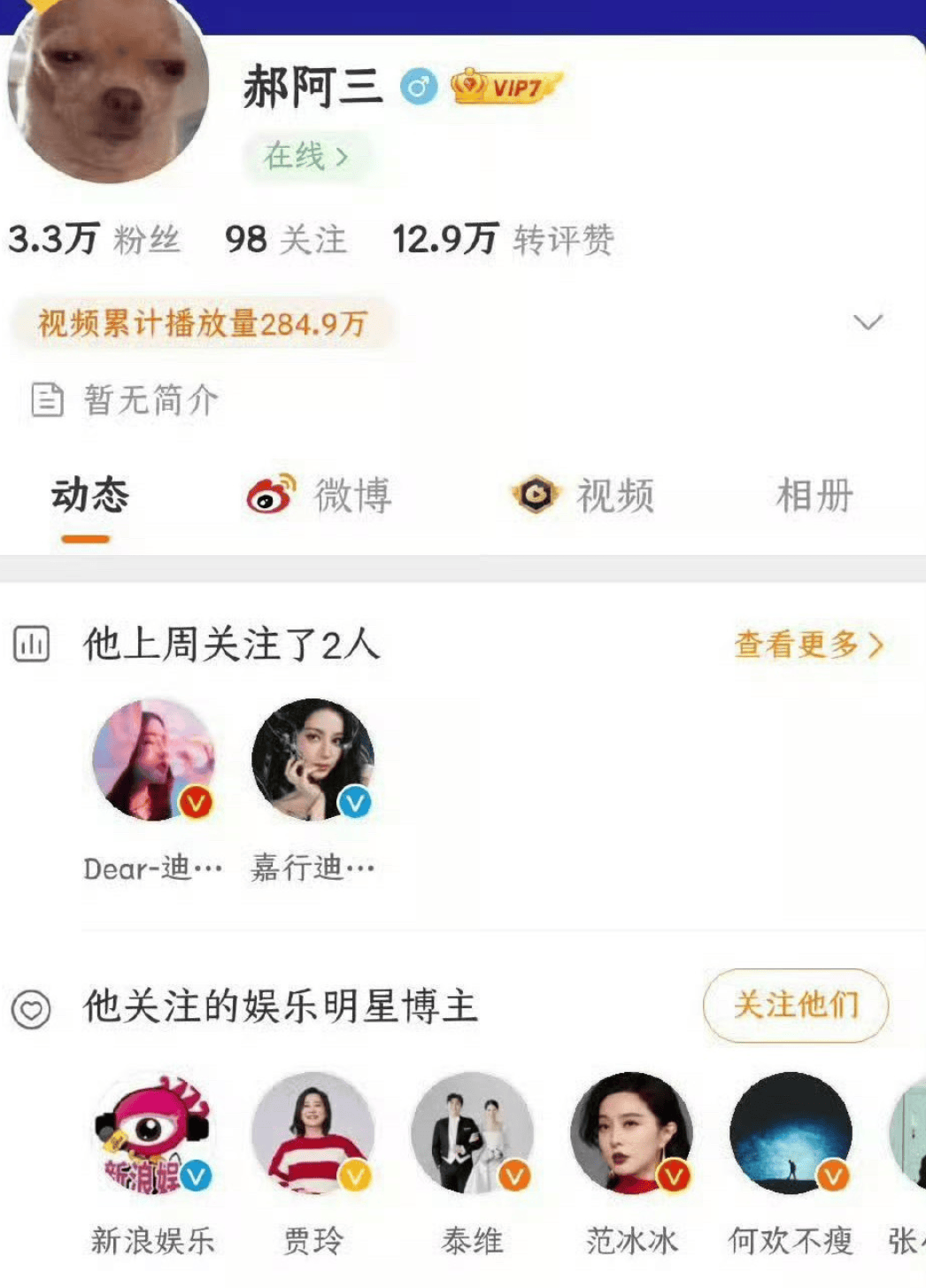Open the VIP7 membership badge

(505, 87)
